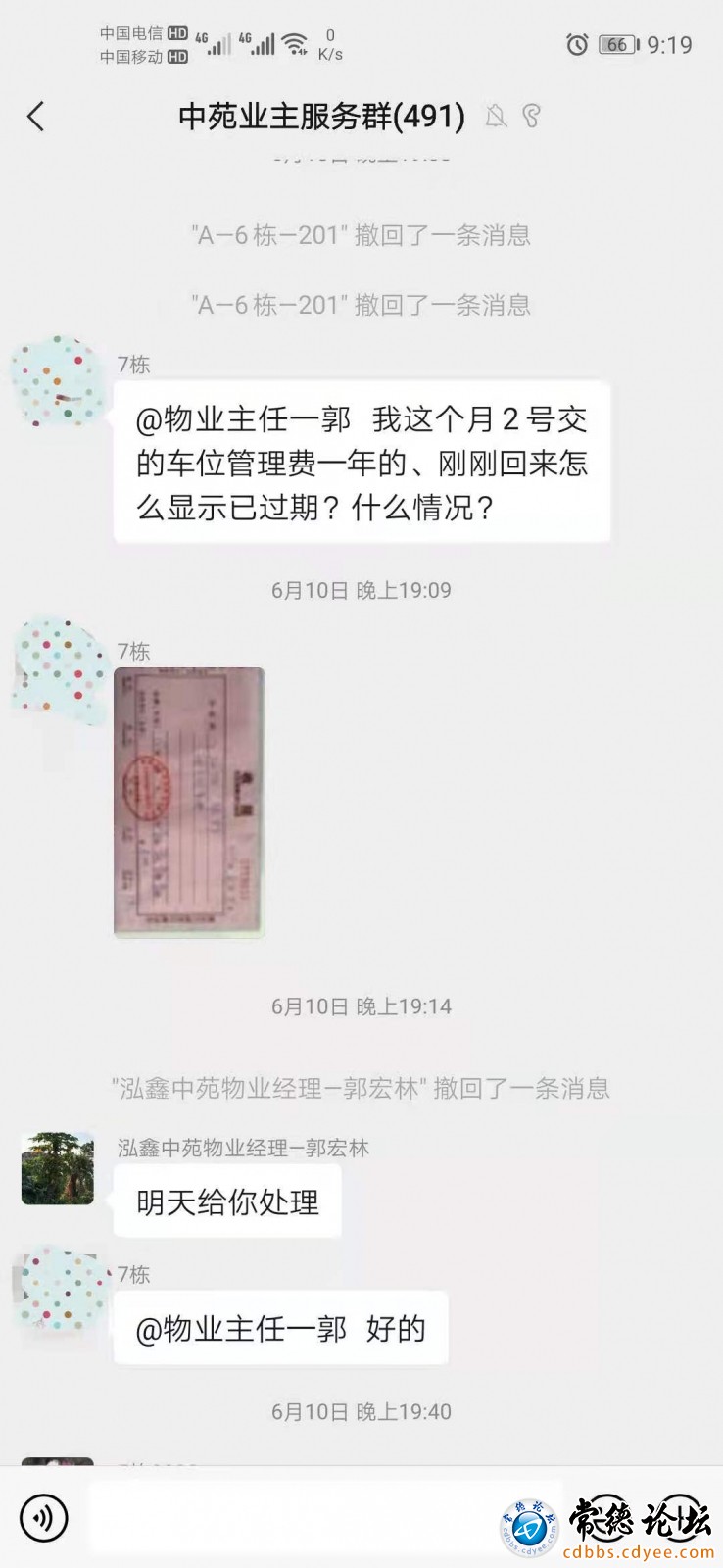This screenshot has width=723, height=1568.
Task: Tap the message input field
Action: [x=294, y=1518]
